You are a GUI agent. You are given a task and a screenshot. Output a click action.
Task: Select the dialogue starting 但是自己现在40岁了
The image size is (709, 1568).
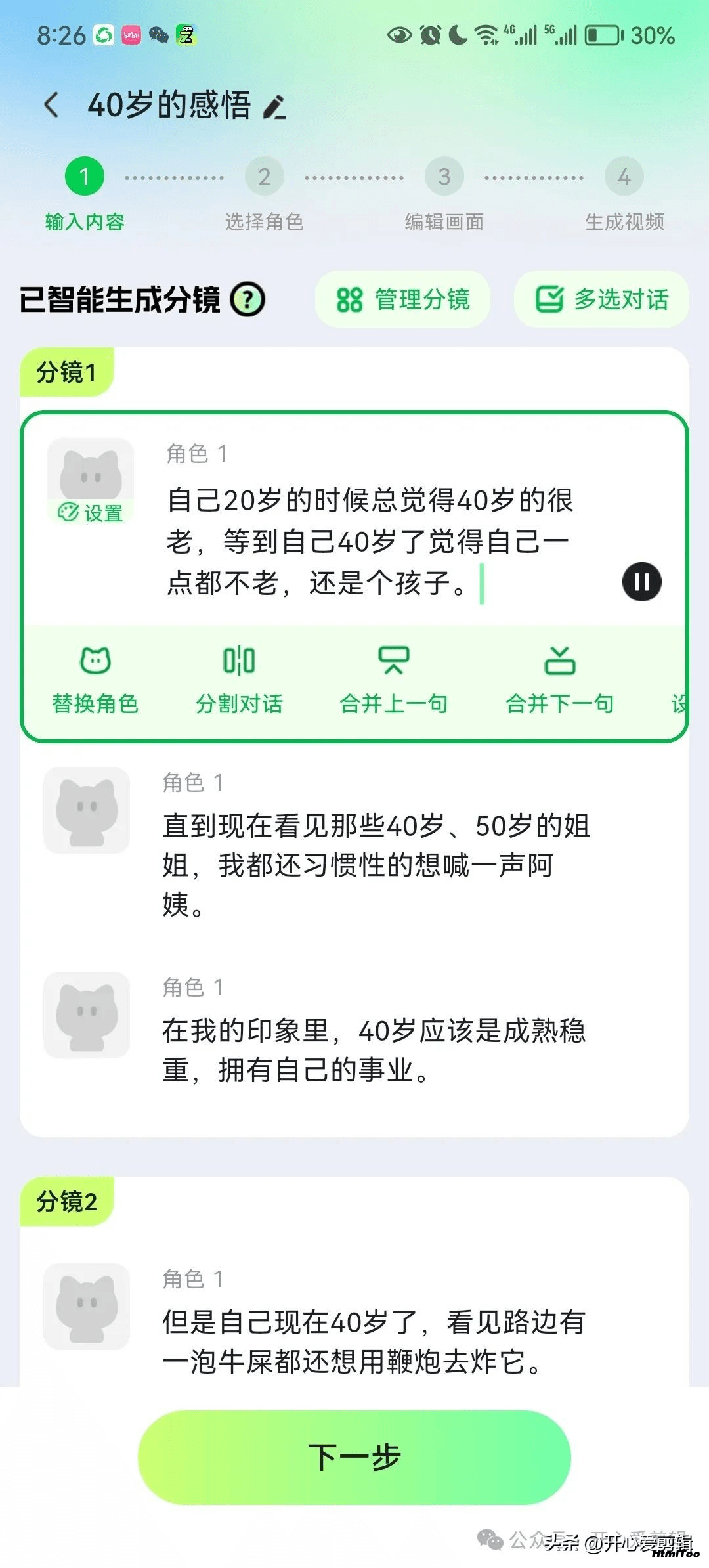tap(374, 1341)
